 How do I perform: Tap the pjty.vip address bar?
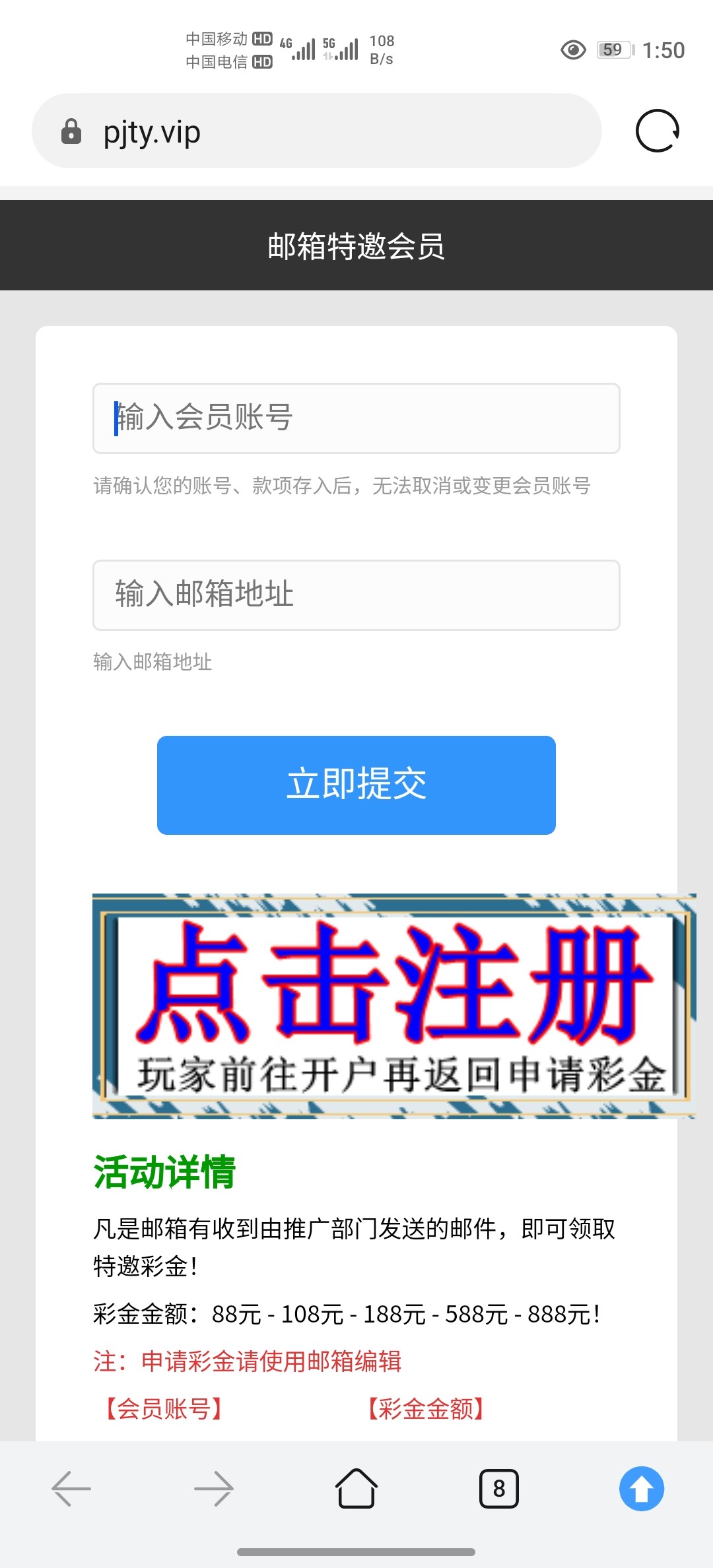(317, 131)
